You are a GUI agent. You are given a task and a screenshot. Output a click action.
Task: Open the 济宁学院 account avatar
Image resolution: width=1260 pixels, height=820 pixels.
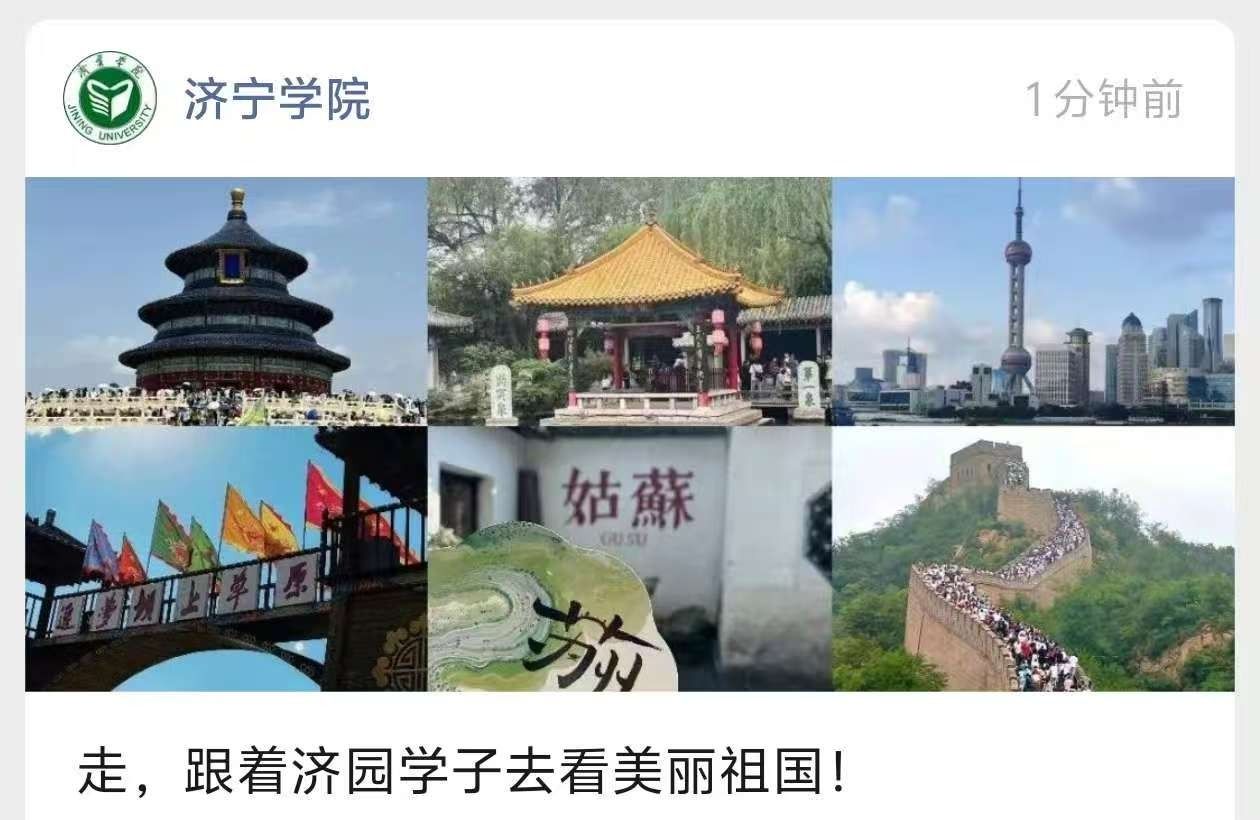[x=110, y=98]
